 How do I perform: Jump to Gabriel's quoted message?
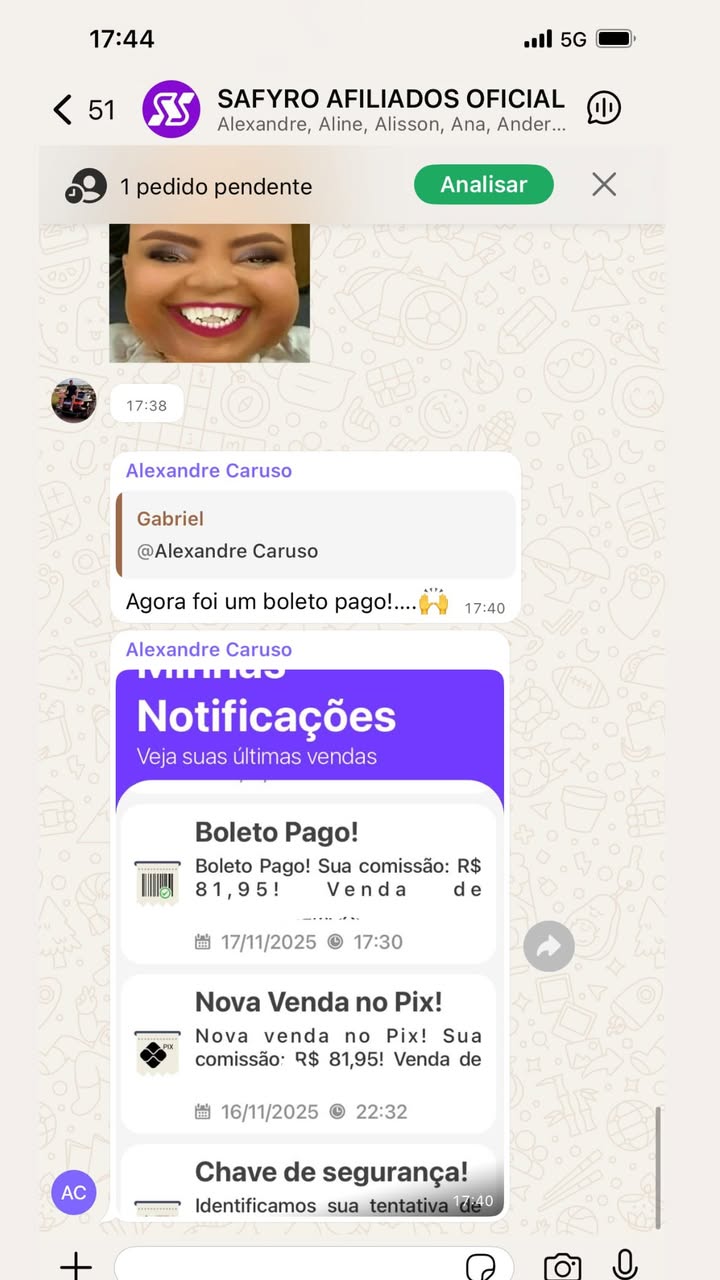(x=316, y=534)
